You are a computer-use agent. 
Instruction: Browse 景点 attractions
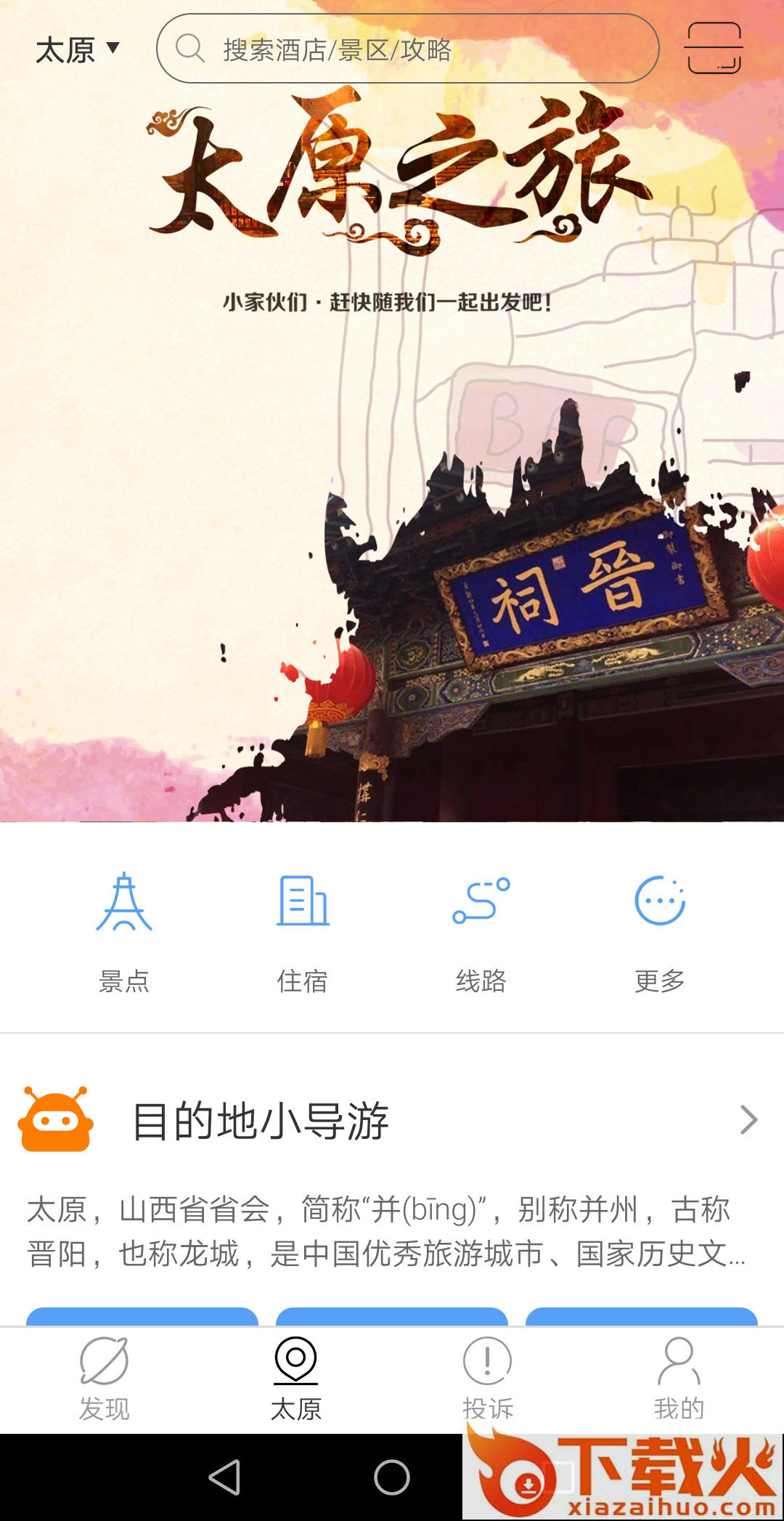pyautogui.click(x=124, y=932)
